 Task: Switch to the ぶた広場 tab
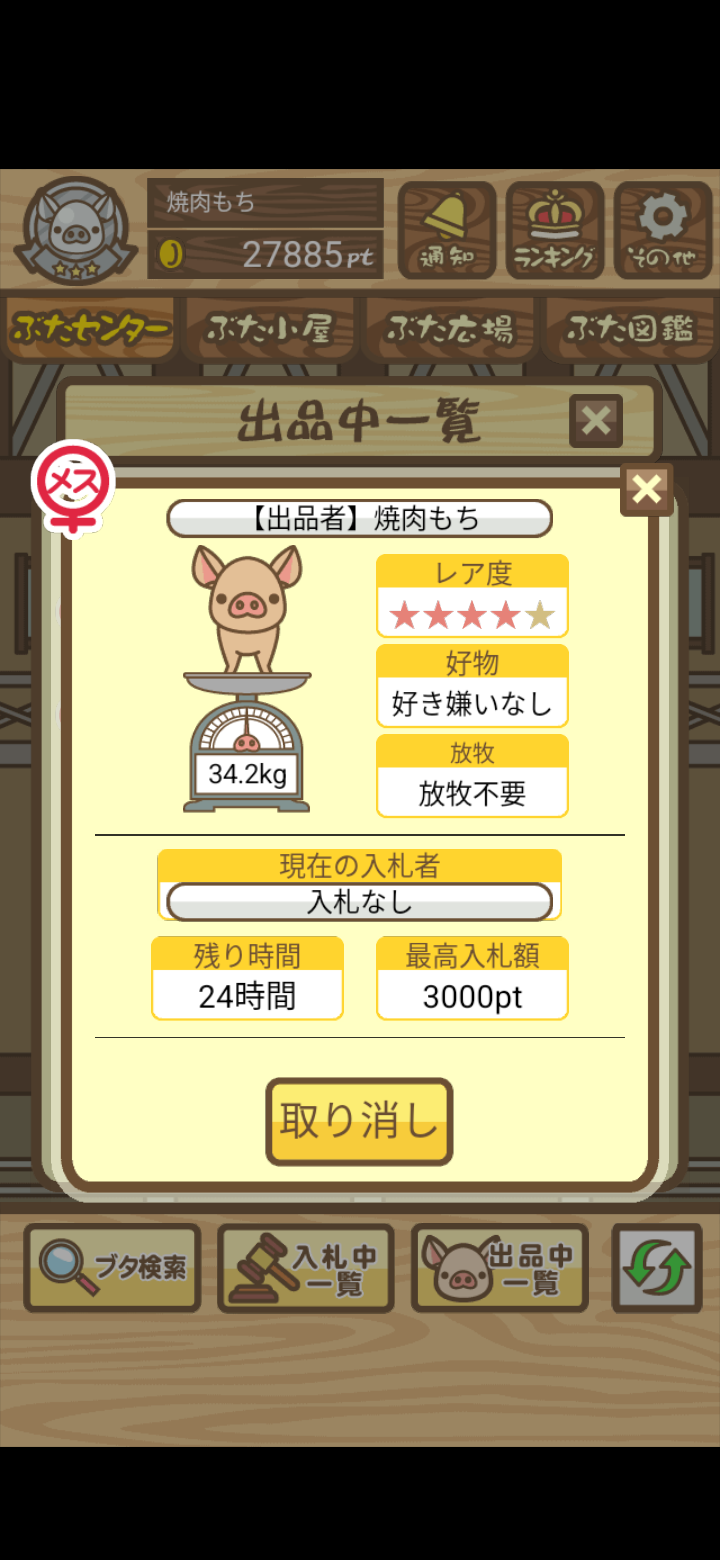click(x=450, y=329)
